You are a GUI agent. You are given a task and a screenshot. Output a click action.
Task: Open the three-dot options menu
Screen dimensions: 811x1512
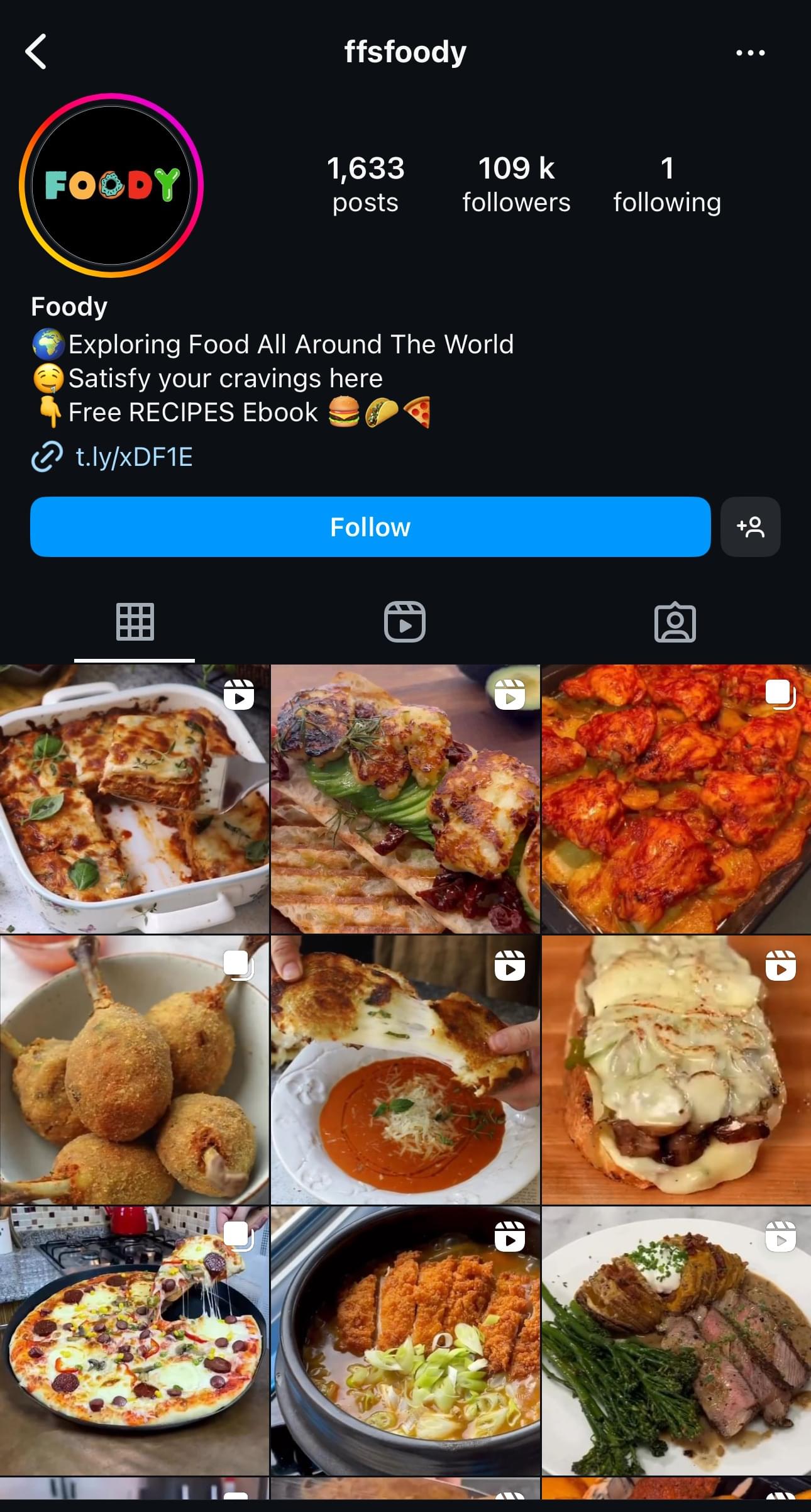[750, 53]
